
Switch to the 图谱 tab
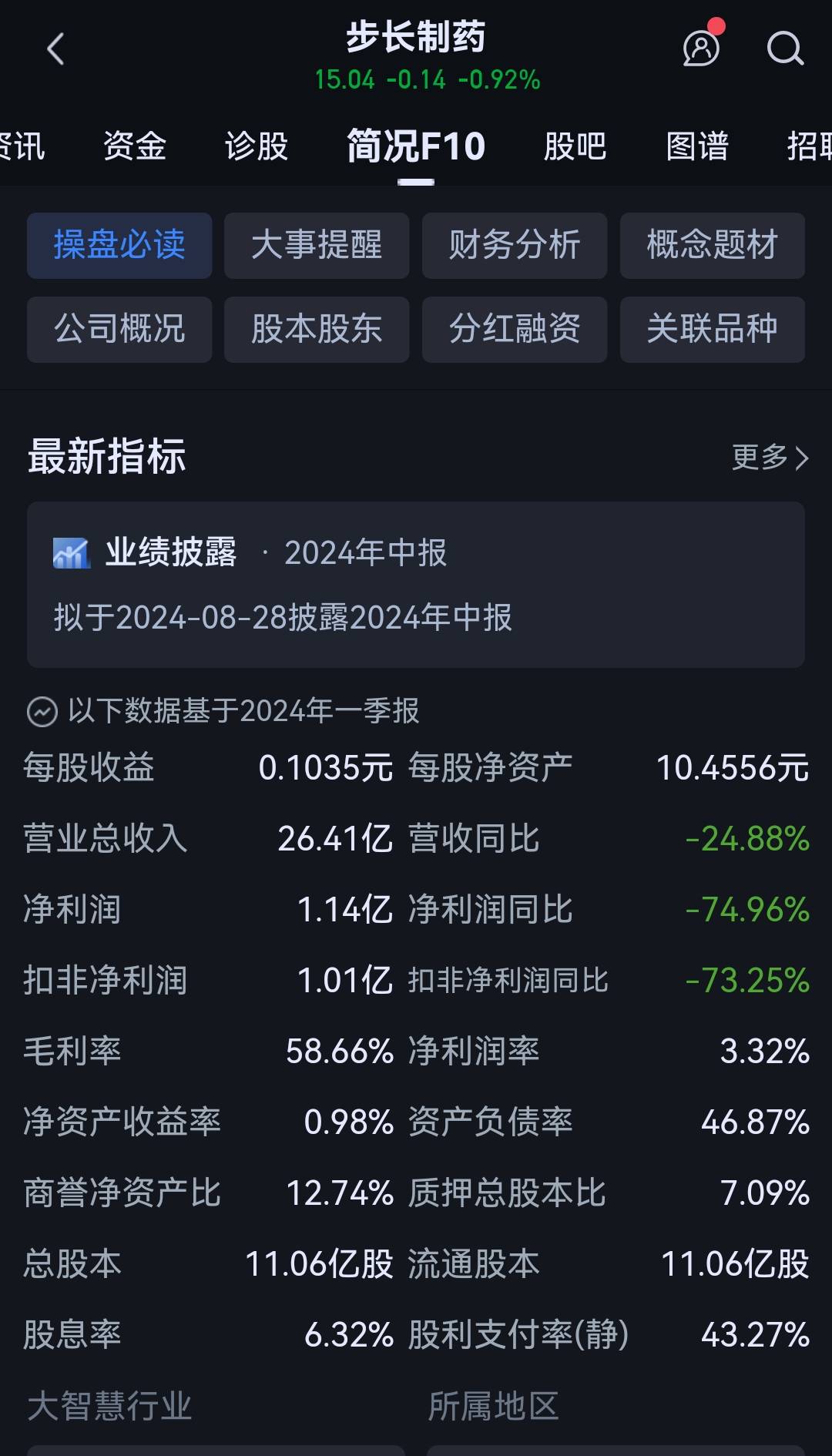[x=697, y=146]
